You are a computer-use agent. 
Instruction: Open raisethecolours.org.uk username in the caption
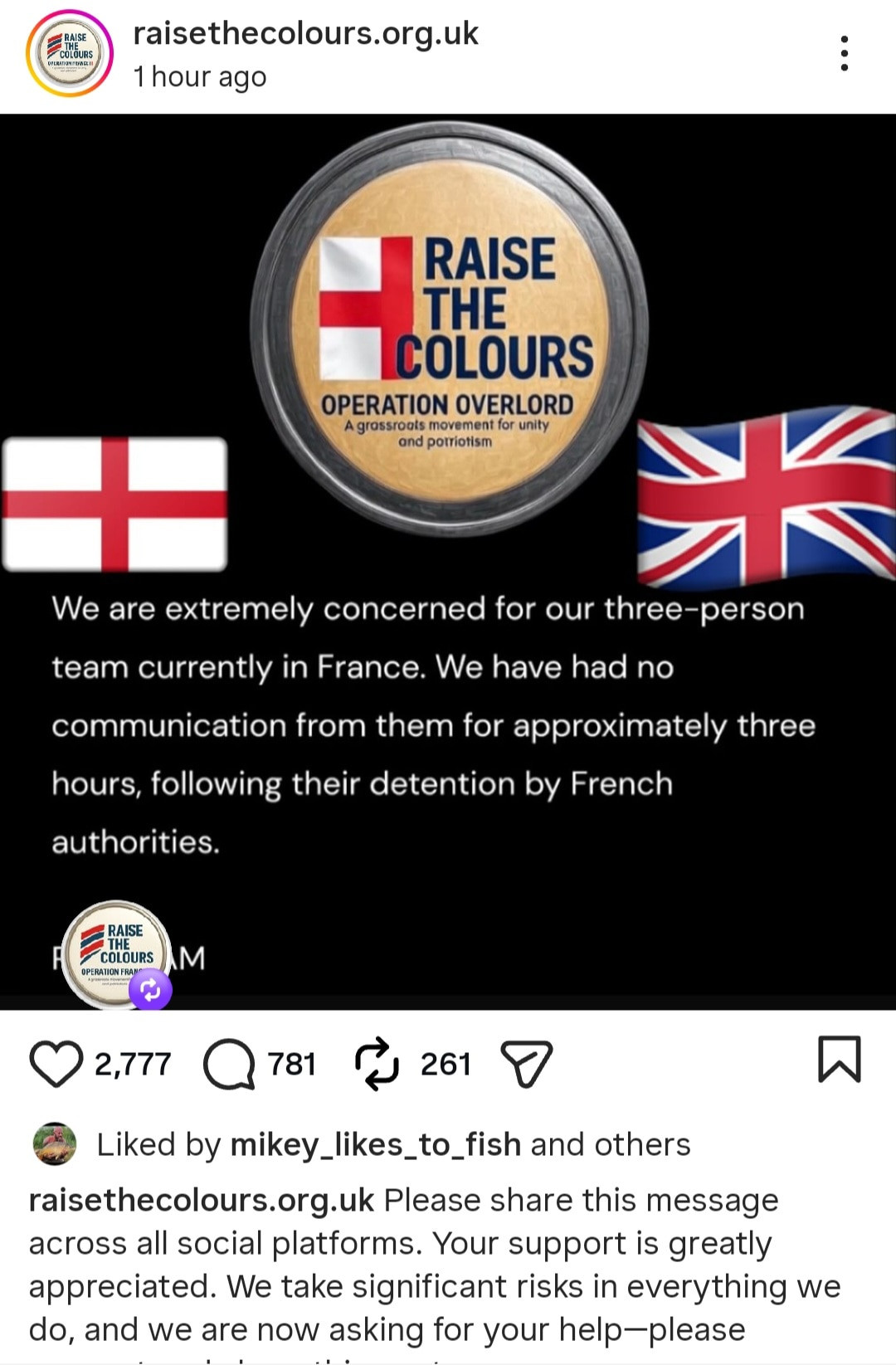pos(202,1201)
